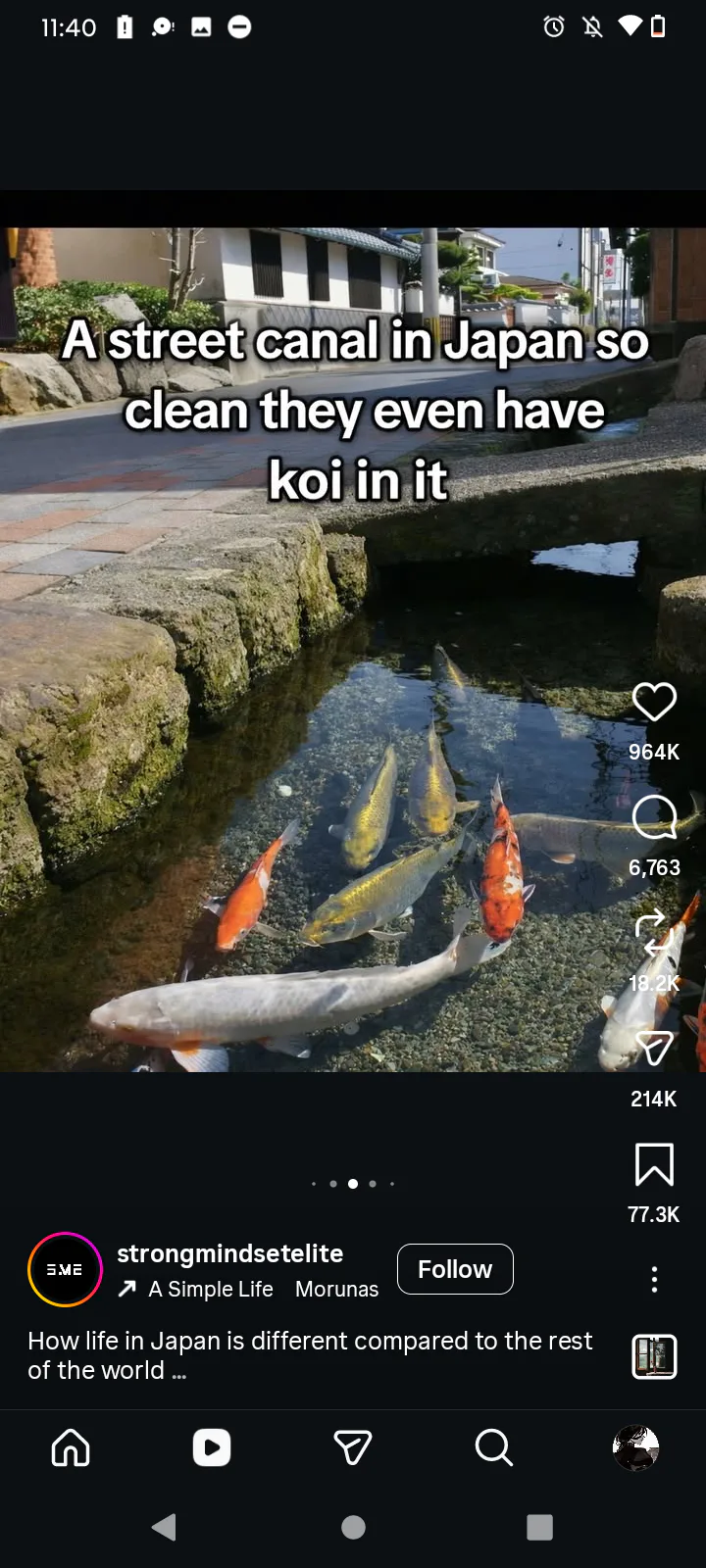Send this reel via the paper plane icon
Screen dimensions: 706x1568
[654, 1049]
